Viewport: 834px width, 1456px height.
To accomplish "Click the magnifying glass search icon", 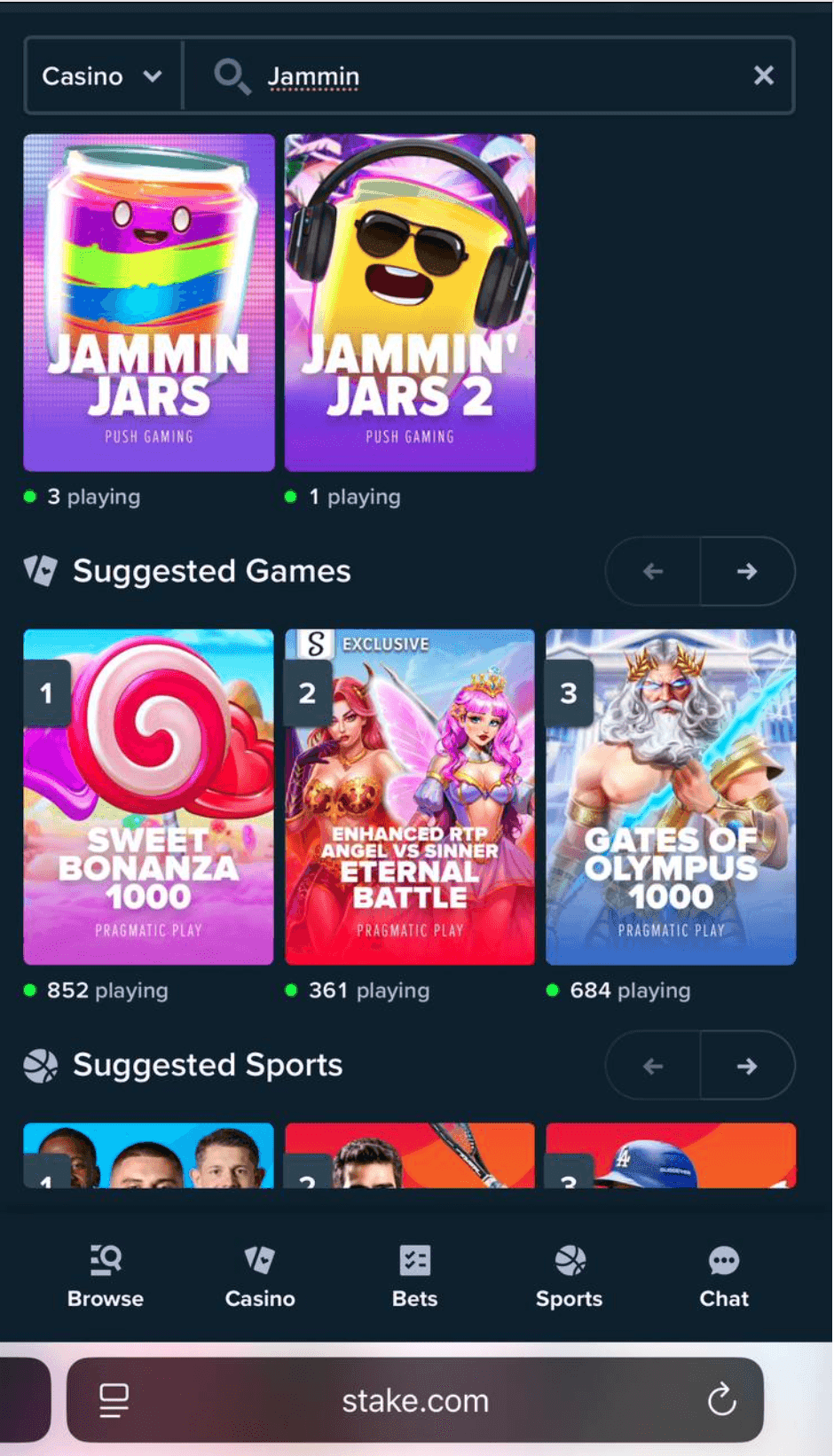I will (x=232, y=76).
